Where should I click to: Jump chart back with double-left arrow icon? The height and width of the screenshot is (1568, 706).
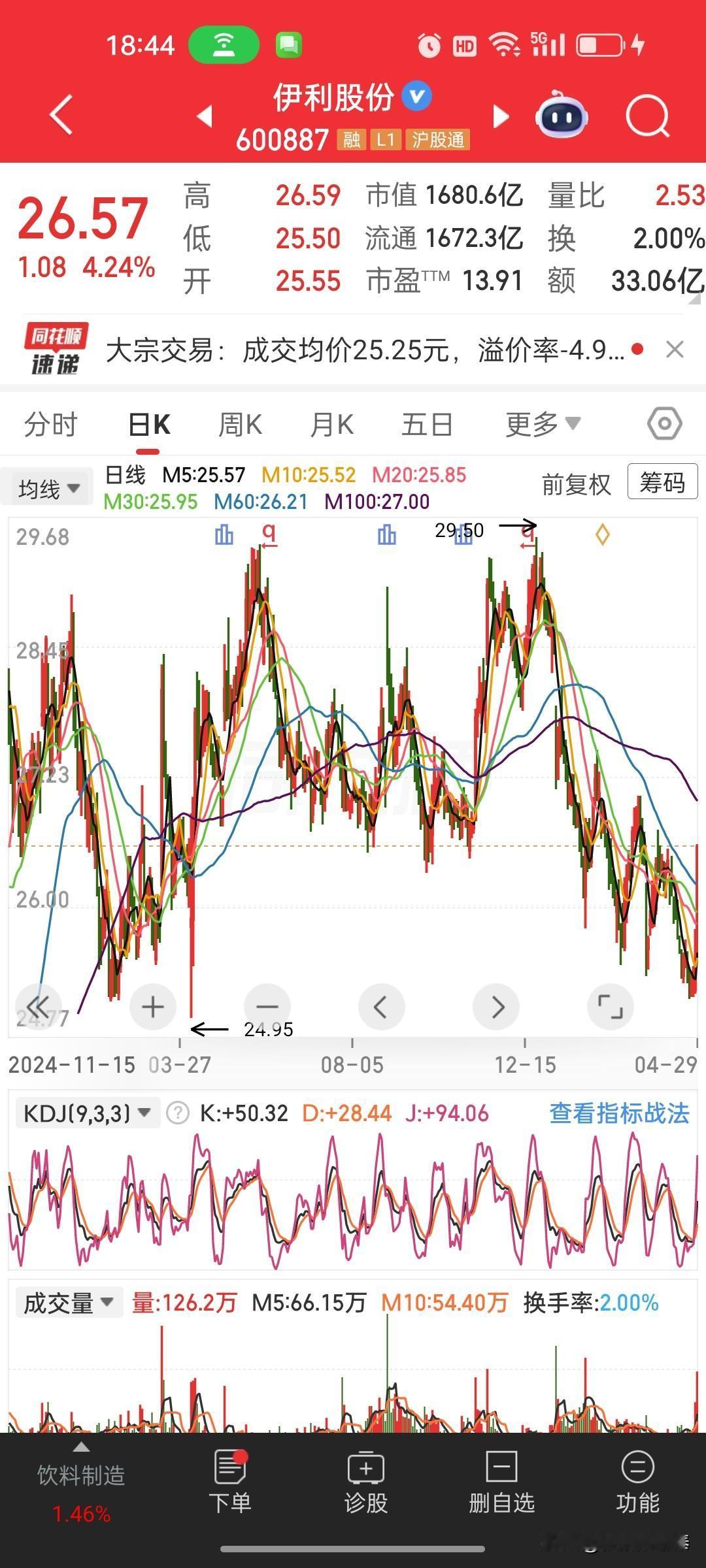(39, 1007)
